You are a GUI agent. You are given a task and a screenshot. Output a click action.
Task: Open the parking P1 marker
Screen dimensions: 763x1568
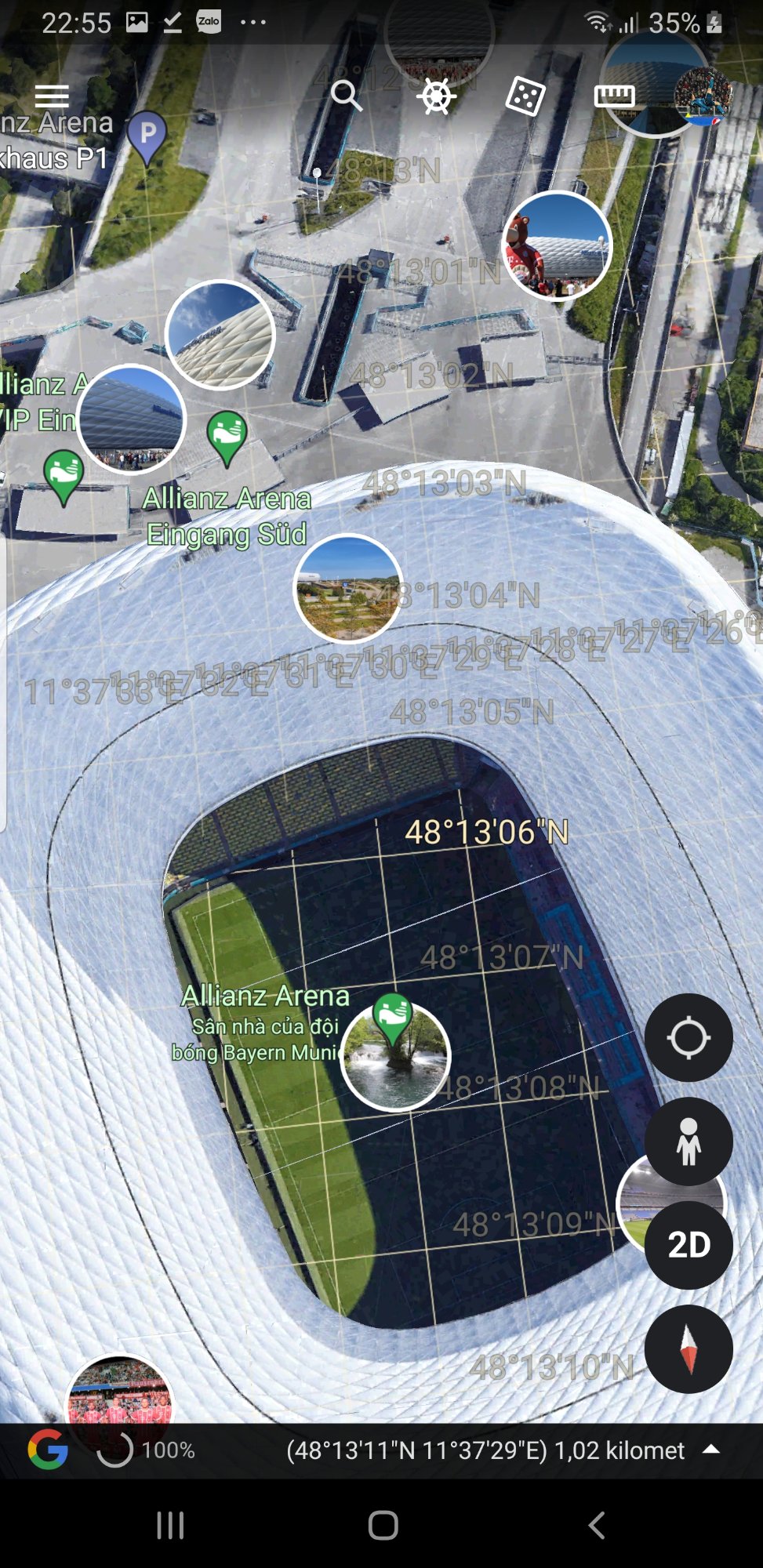[x=147, y=137]
